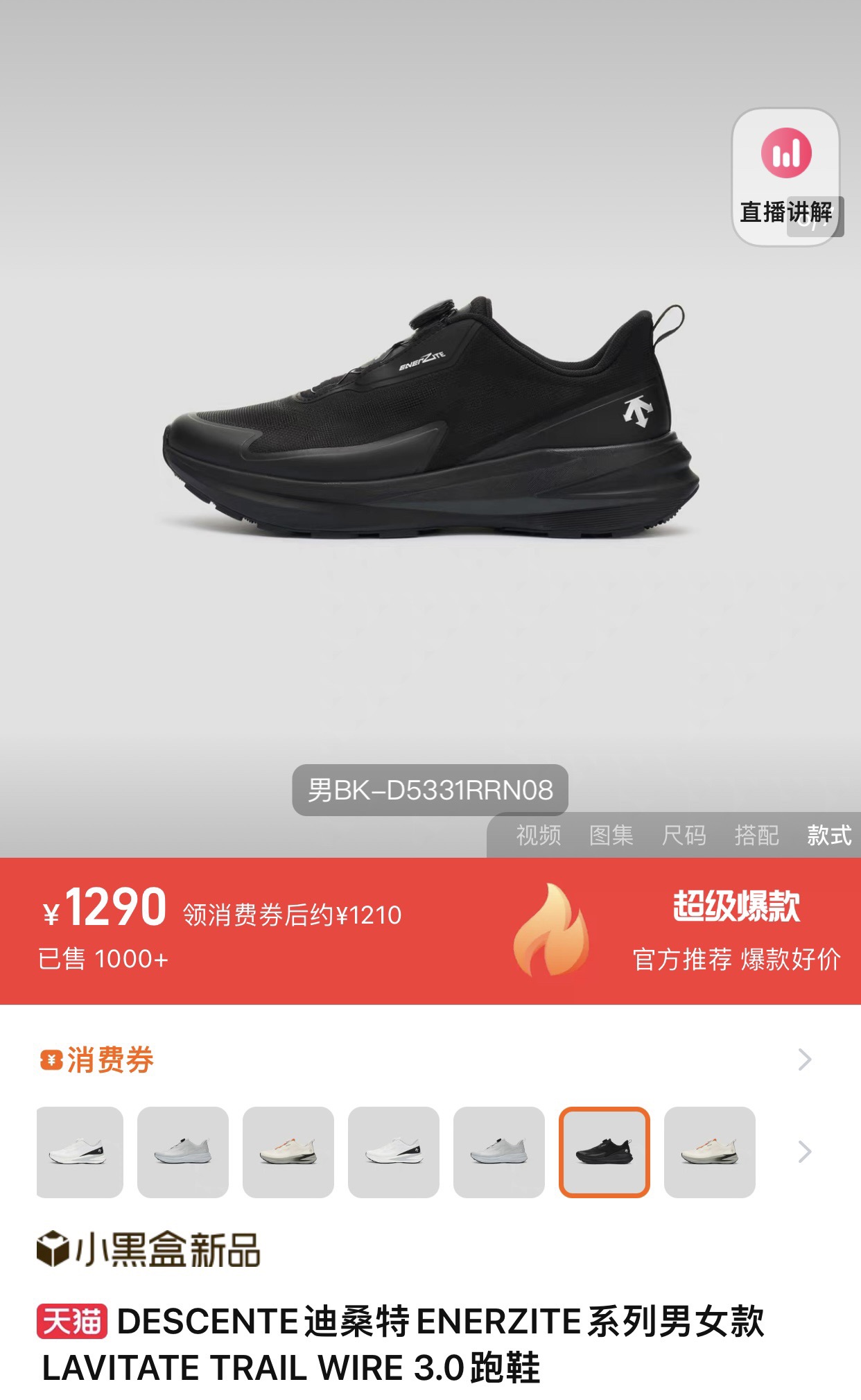Viewport: 861px width, 1400px height.
Task: Open the 直播讲解 live explanation
Action: click(x=785, y=177)
